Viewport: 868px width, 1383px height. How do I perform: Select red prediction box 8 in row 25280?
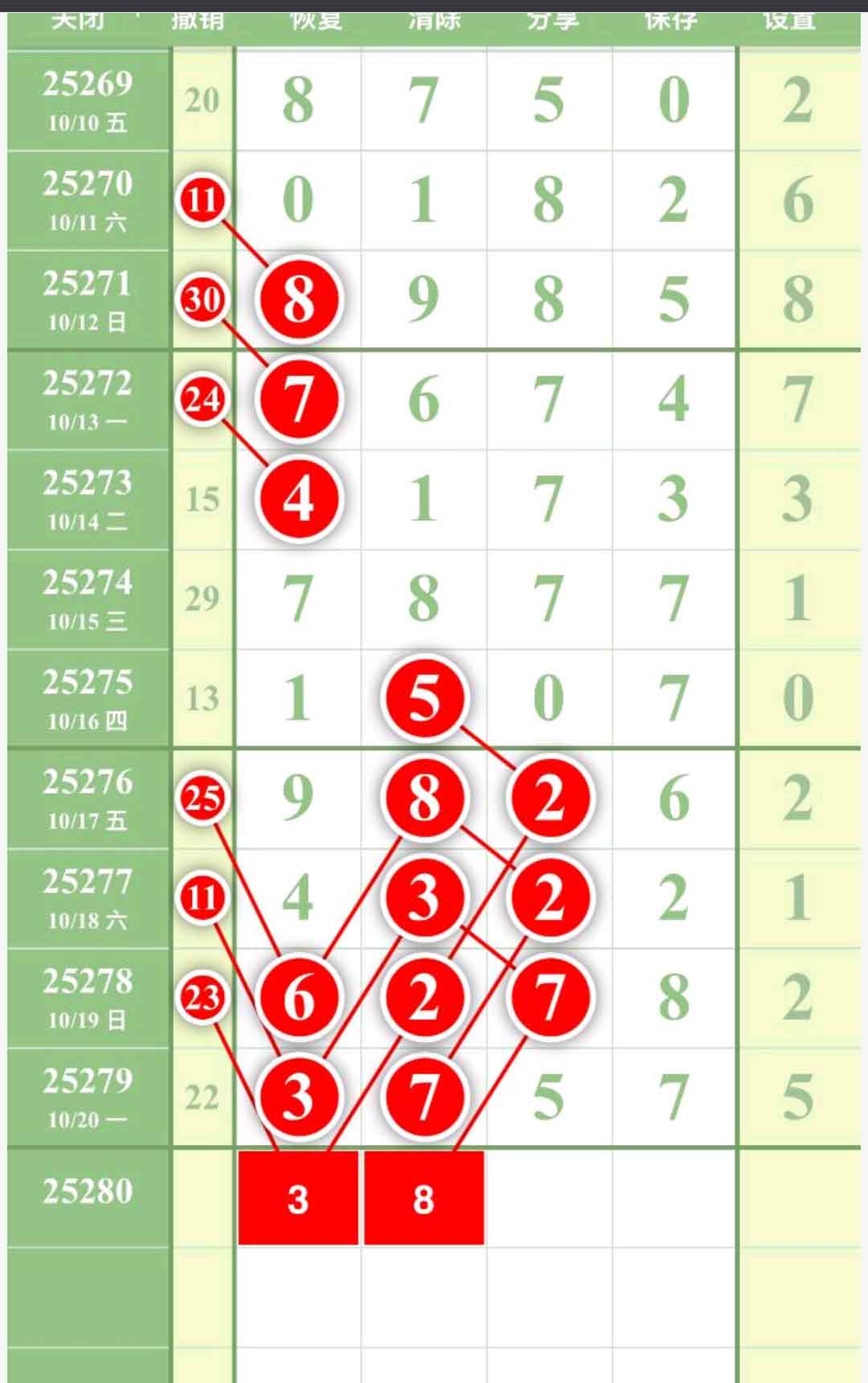(424, 1198)
